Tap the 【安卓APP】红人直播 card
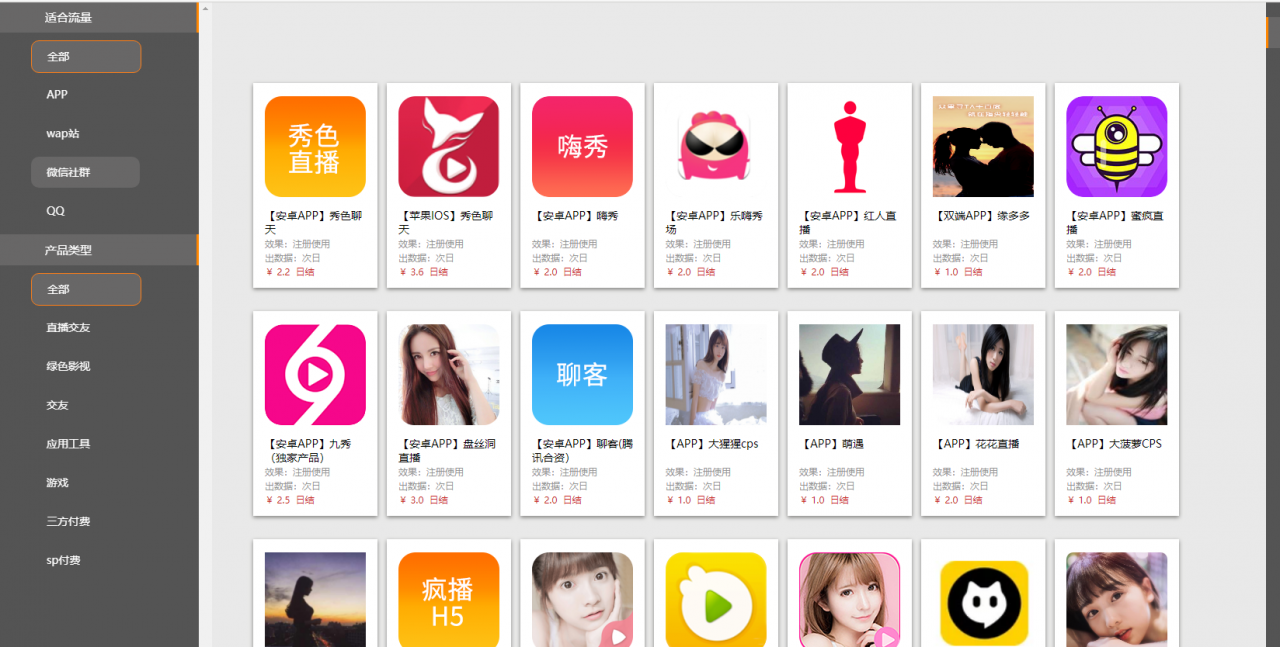Screen dimensions: 1280x647 [x=849, y=185]
